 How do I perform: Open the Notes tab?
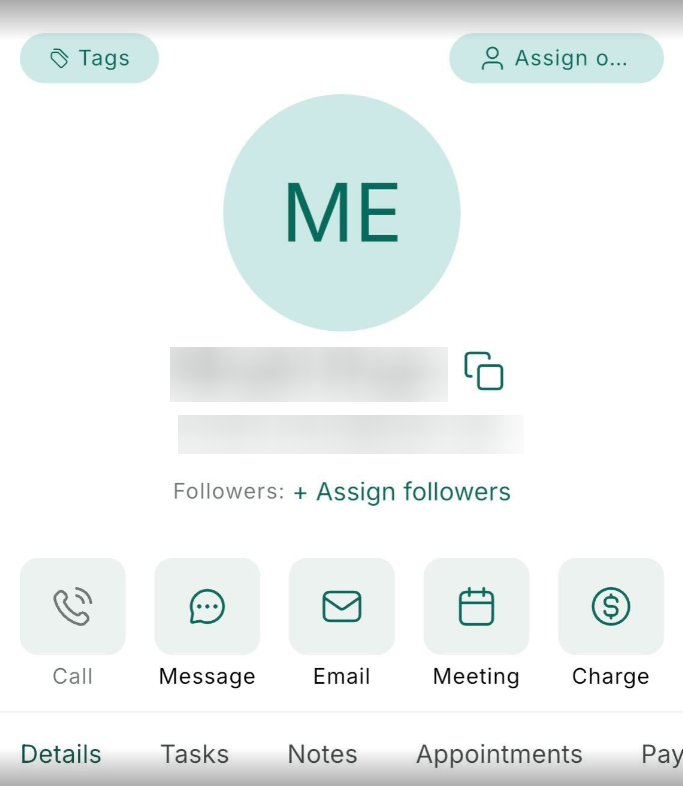[x=322, y=754]
